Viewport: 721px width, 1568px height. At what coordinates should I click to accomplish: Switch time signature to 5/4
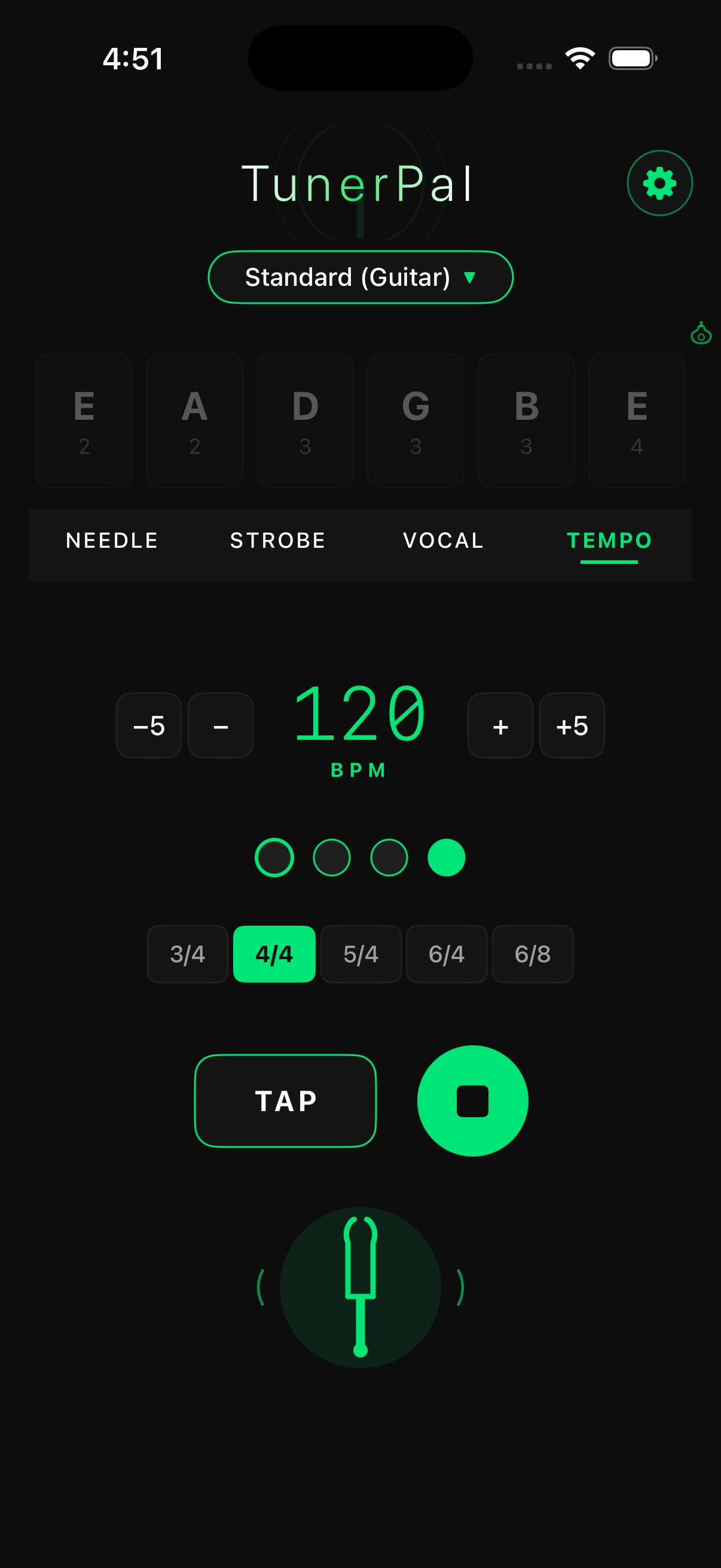pos(361,954)
